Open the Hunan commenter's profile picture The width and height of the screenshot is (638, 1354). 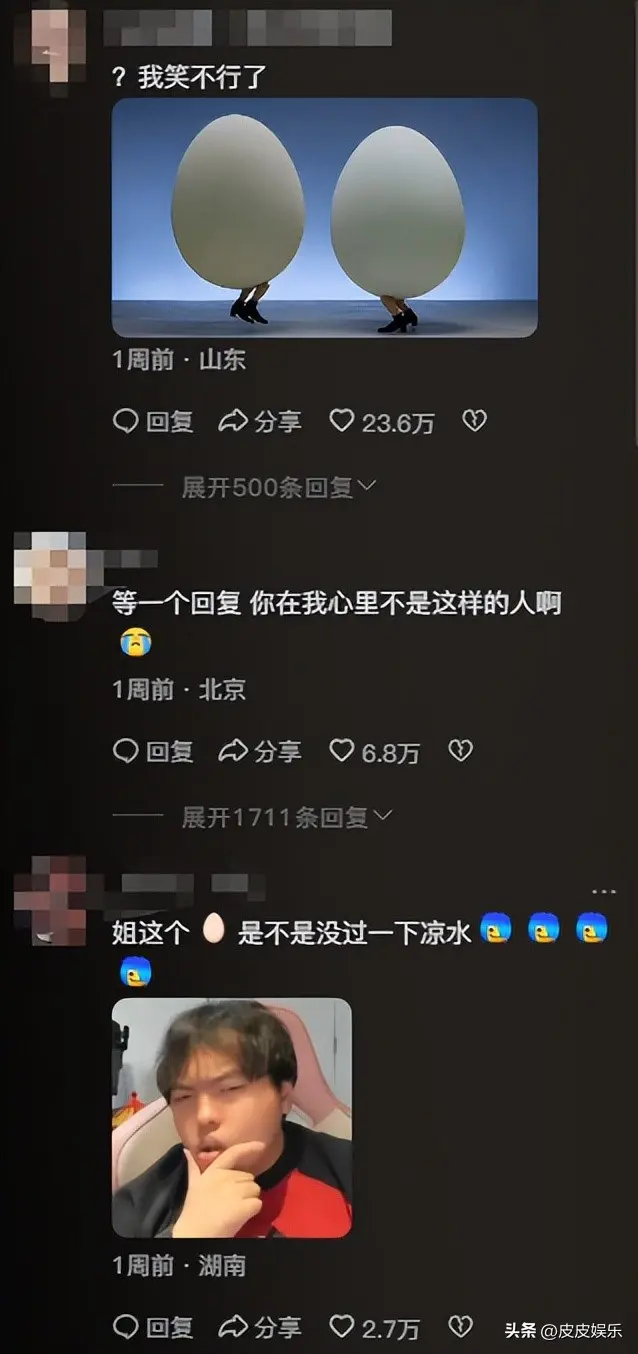click(50, 899)
